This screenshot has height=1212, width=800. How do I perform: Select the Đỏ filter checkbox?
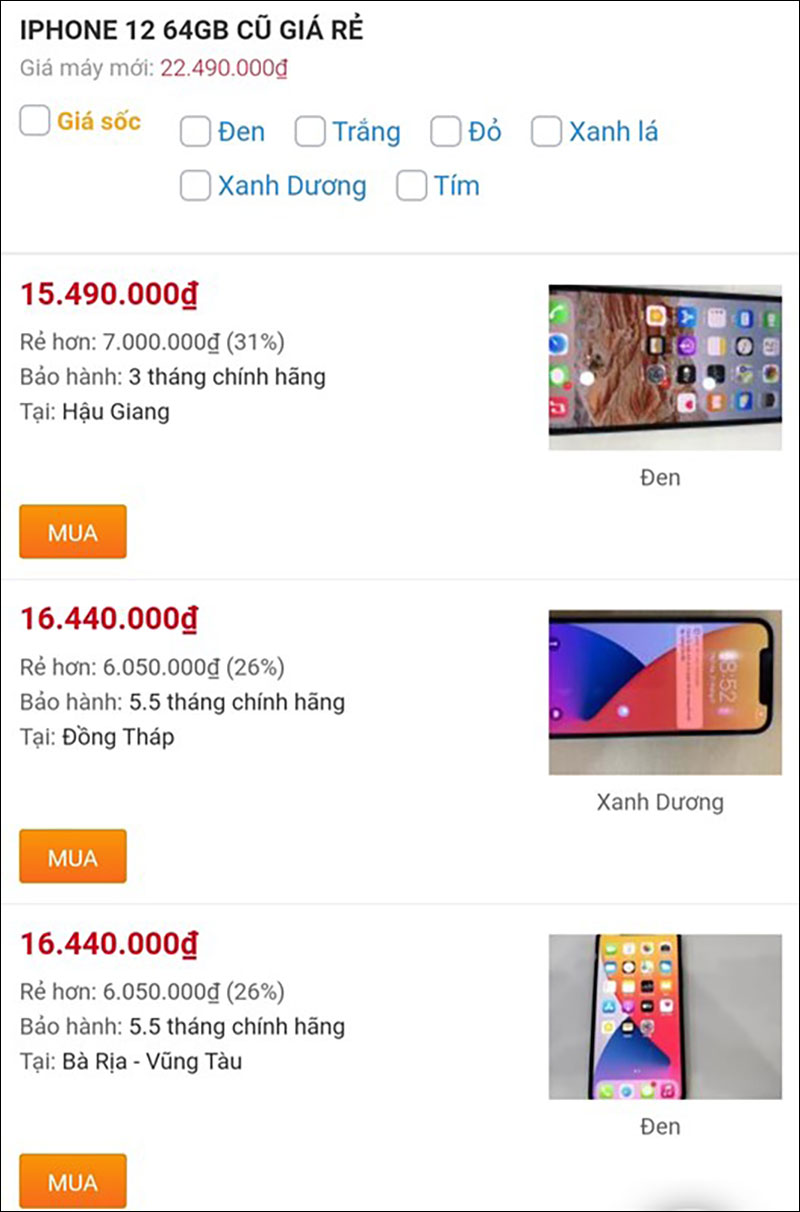pyautogui.click(x=446, y=131)
